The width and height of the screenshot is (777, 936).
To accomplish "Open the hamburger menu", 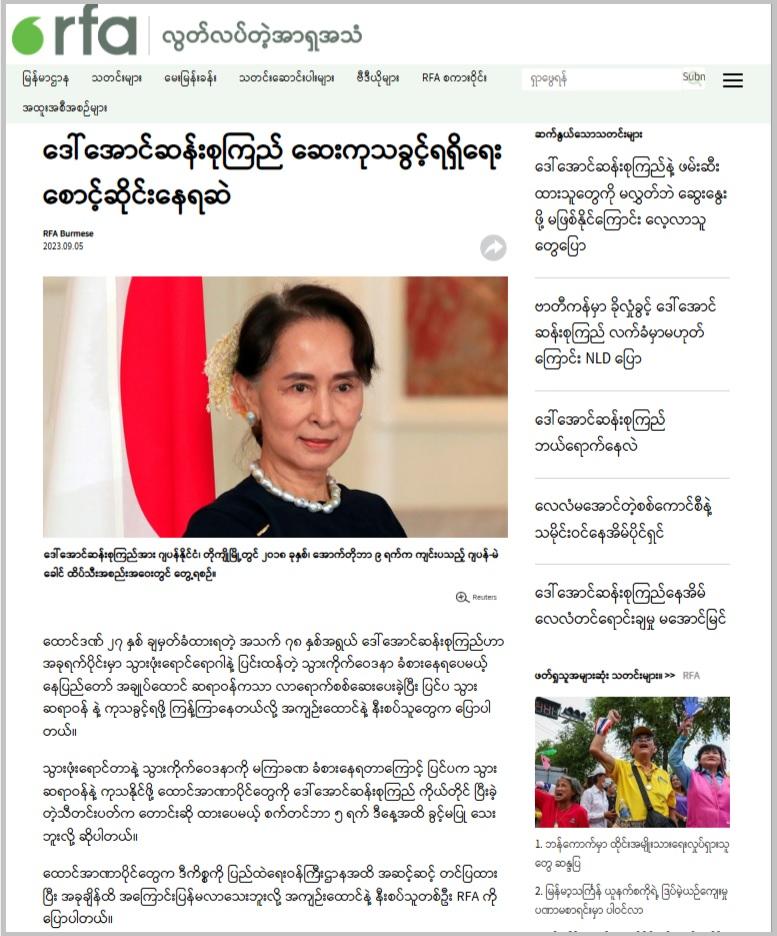I will point(732,80).
